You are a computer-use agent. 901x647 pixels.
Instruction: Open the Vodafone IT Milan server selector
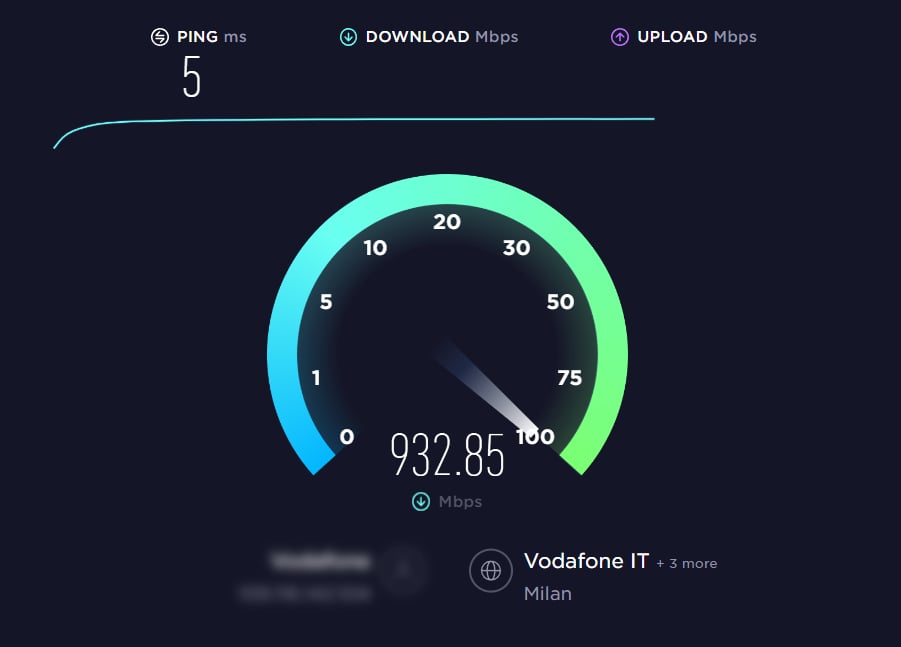point(586,561)
